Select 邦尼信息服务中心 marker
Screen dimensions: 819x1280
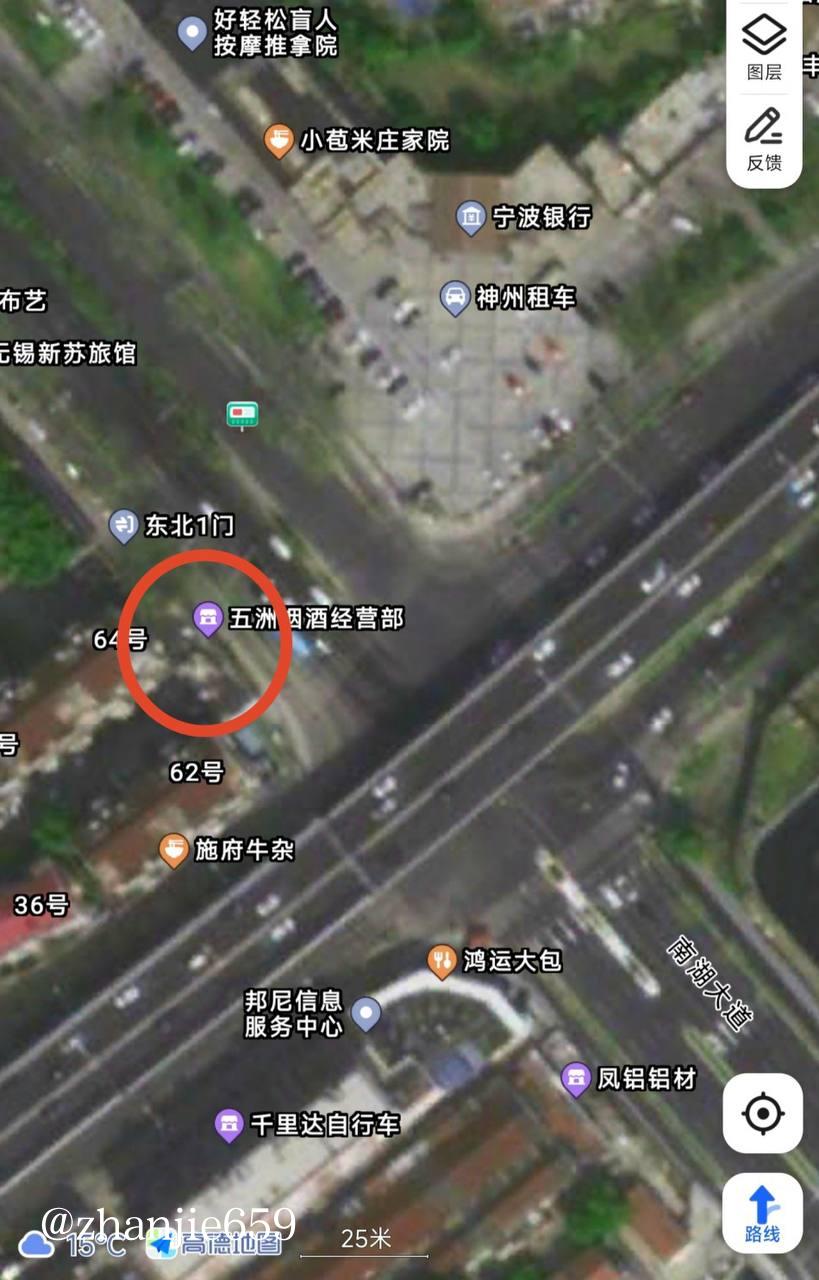pos(367,1014)
